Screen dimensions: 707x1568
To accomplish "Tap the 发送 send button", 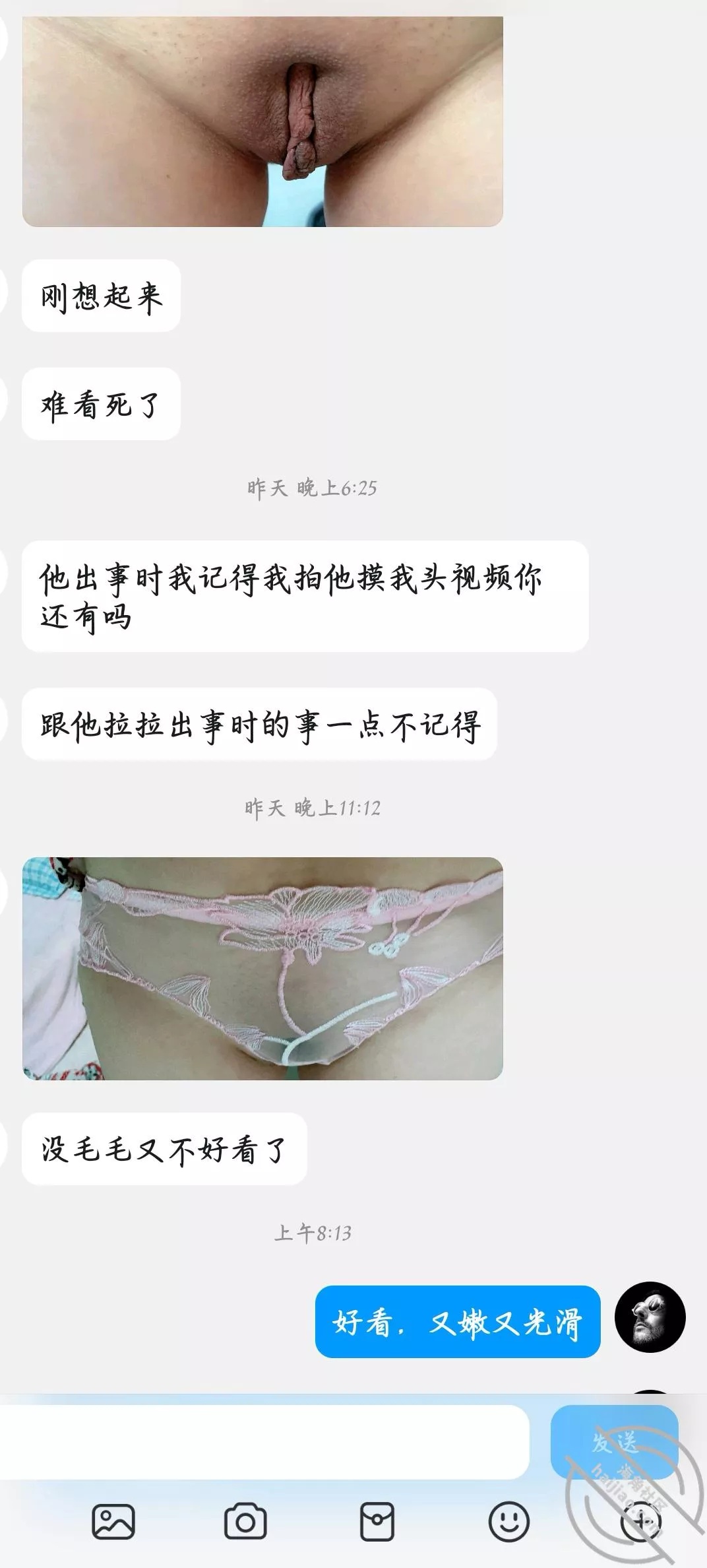I will (x=614, y=1442).
